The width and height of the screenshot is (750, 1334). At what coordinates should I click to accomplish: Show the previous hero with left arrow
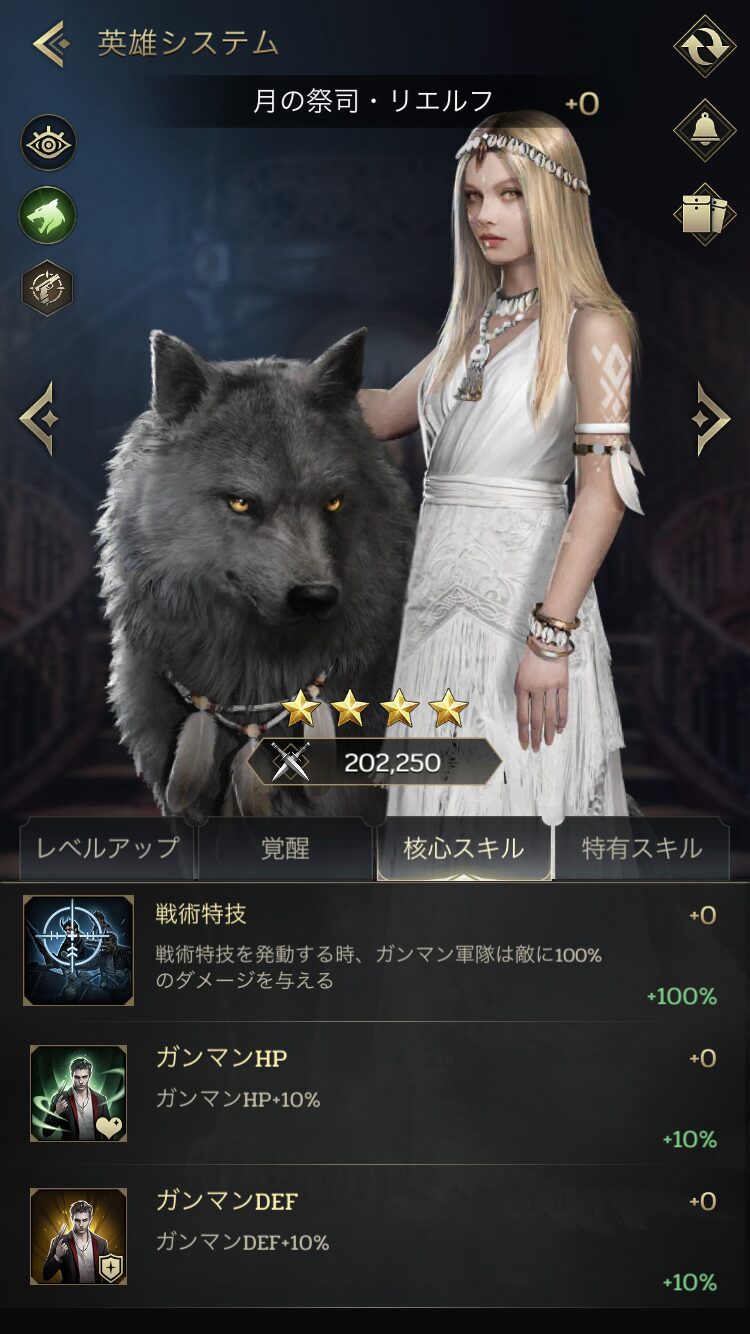pos(38,418)
